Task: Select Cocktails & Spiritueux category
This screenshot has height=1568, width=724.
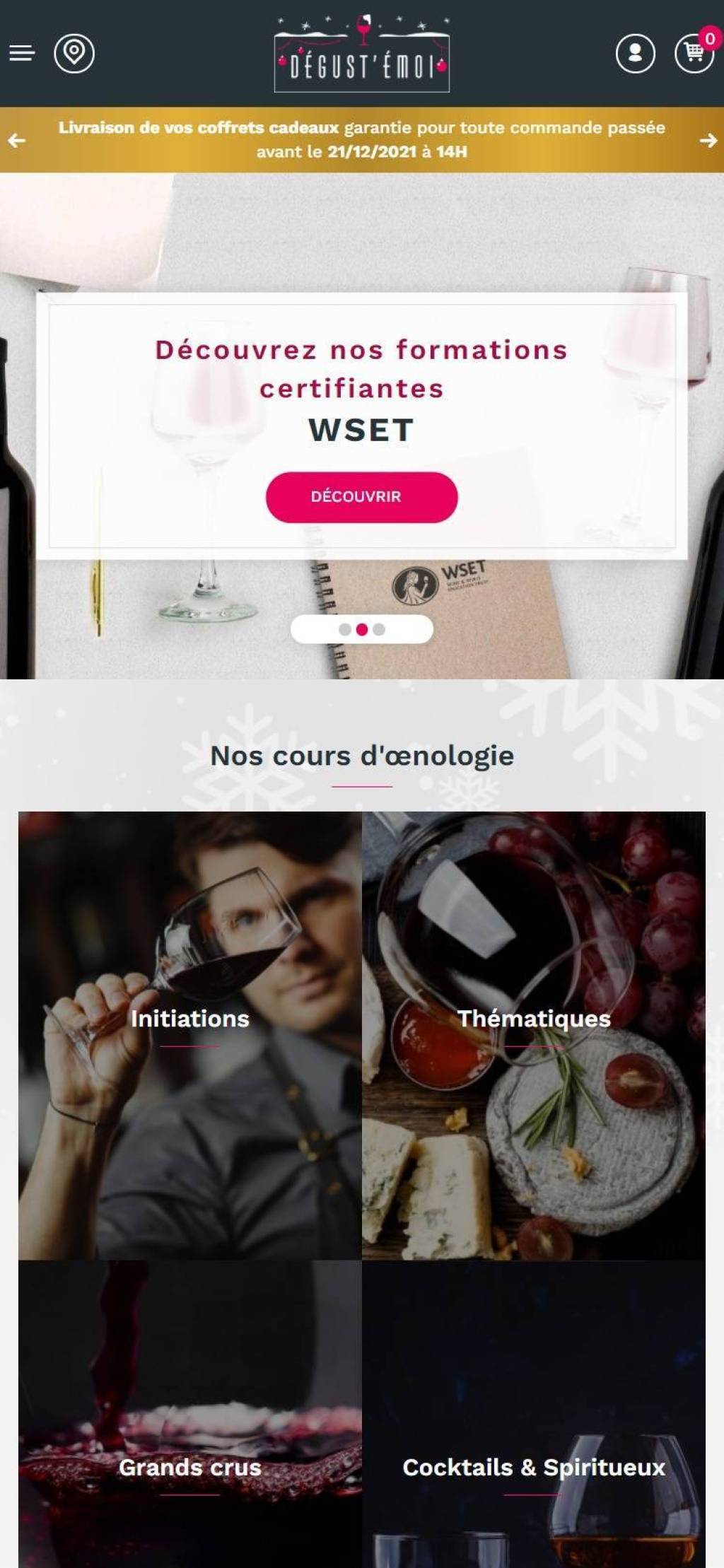Action: click(x=534, y=1414)
